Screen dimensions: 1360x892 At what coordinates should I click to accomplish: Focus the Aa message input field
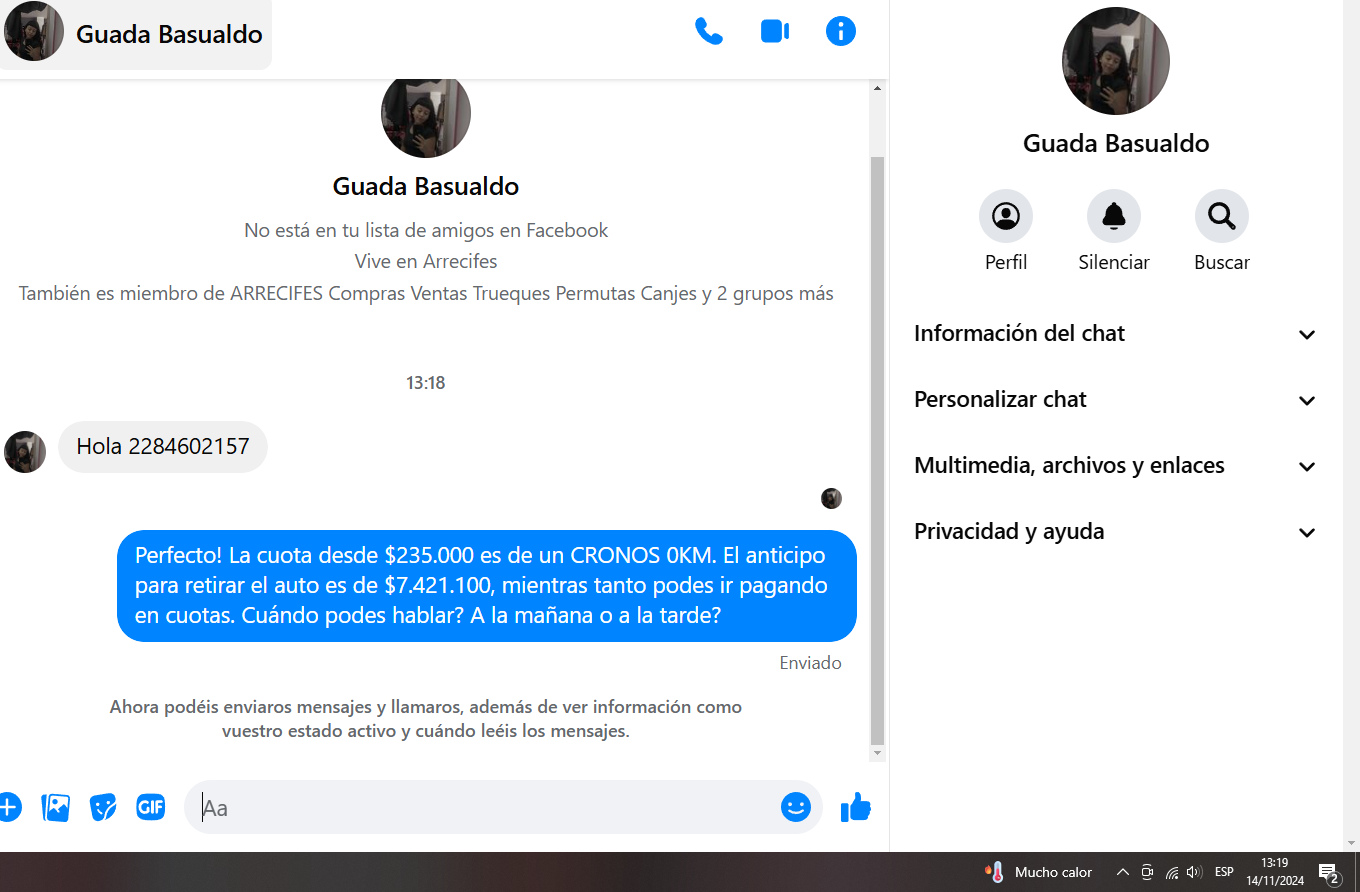480,807
